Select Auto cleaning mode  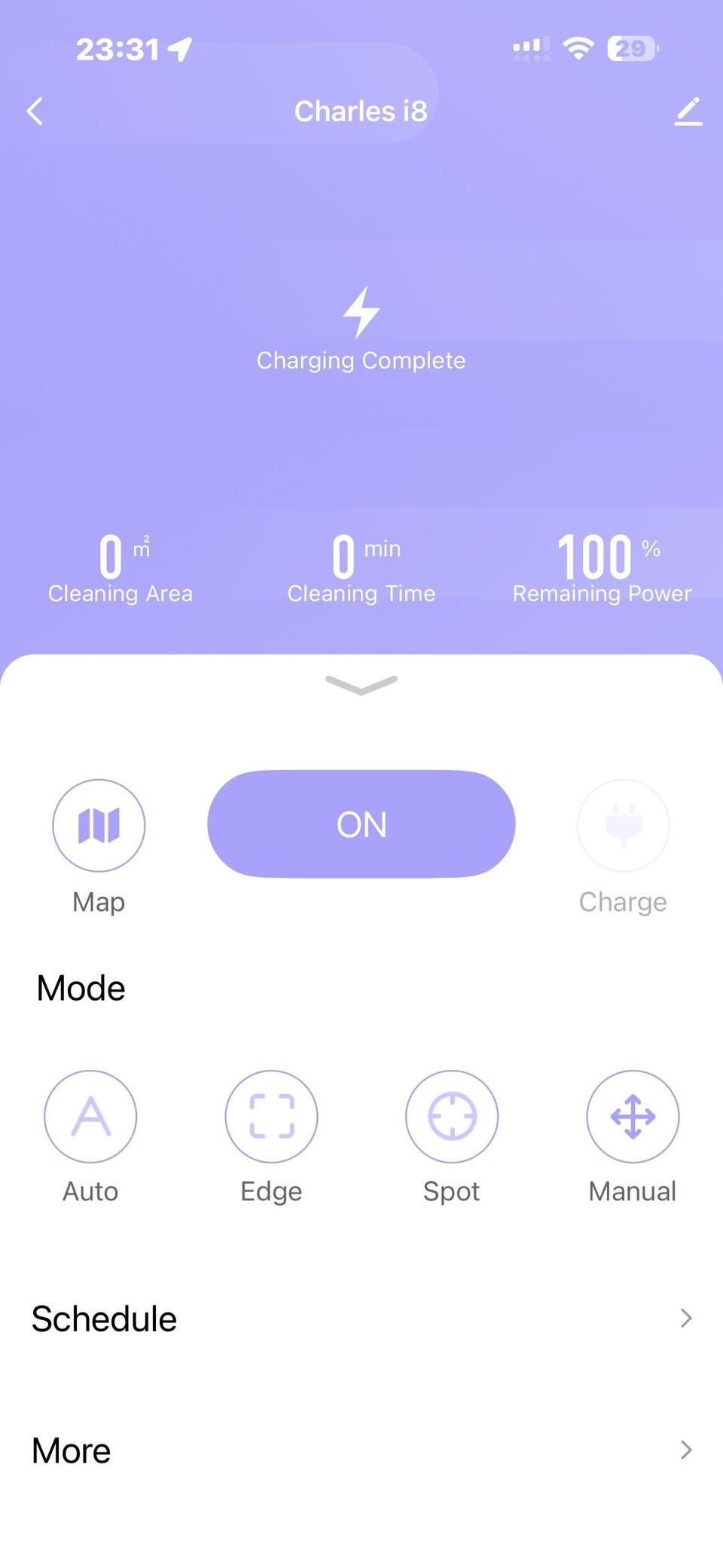(90, 1117)
